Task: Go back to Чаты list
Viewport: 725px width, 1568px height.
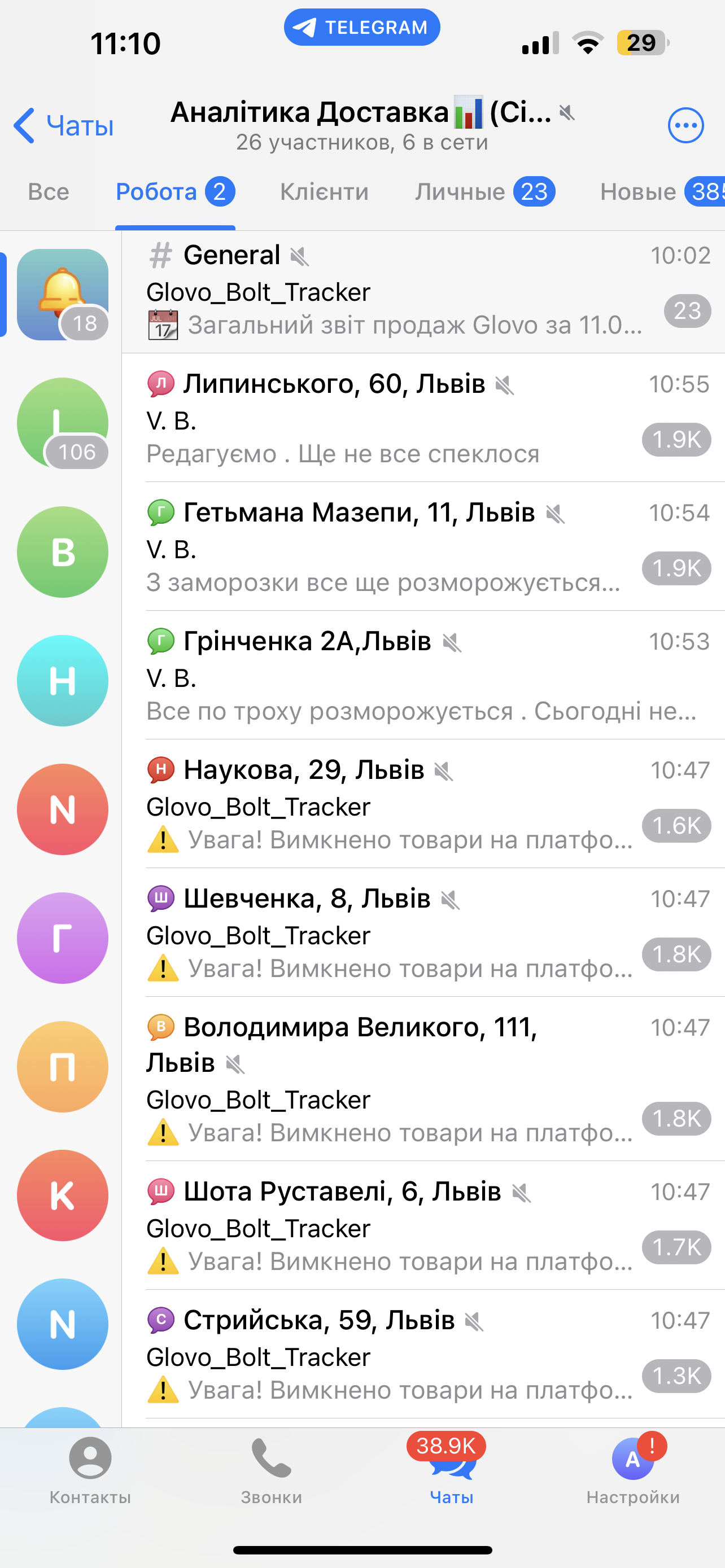Action: 64,126
